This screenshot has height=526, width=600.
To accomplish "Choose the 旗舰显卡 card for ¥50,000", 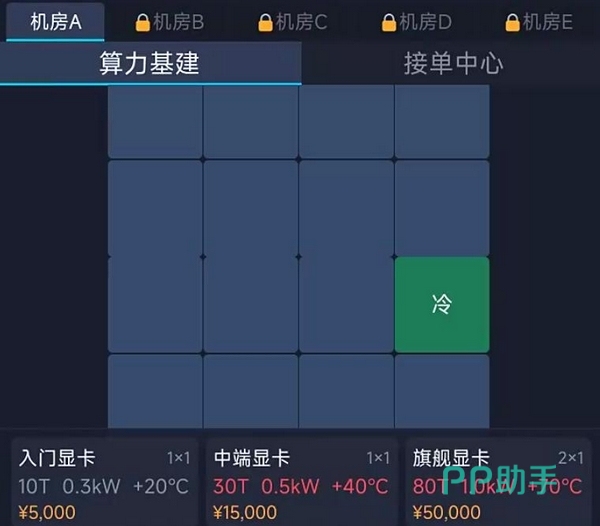I will (498, 483).
